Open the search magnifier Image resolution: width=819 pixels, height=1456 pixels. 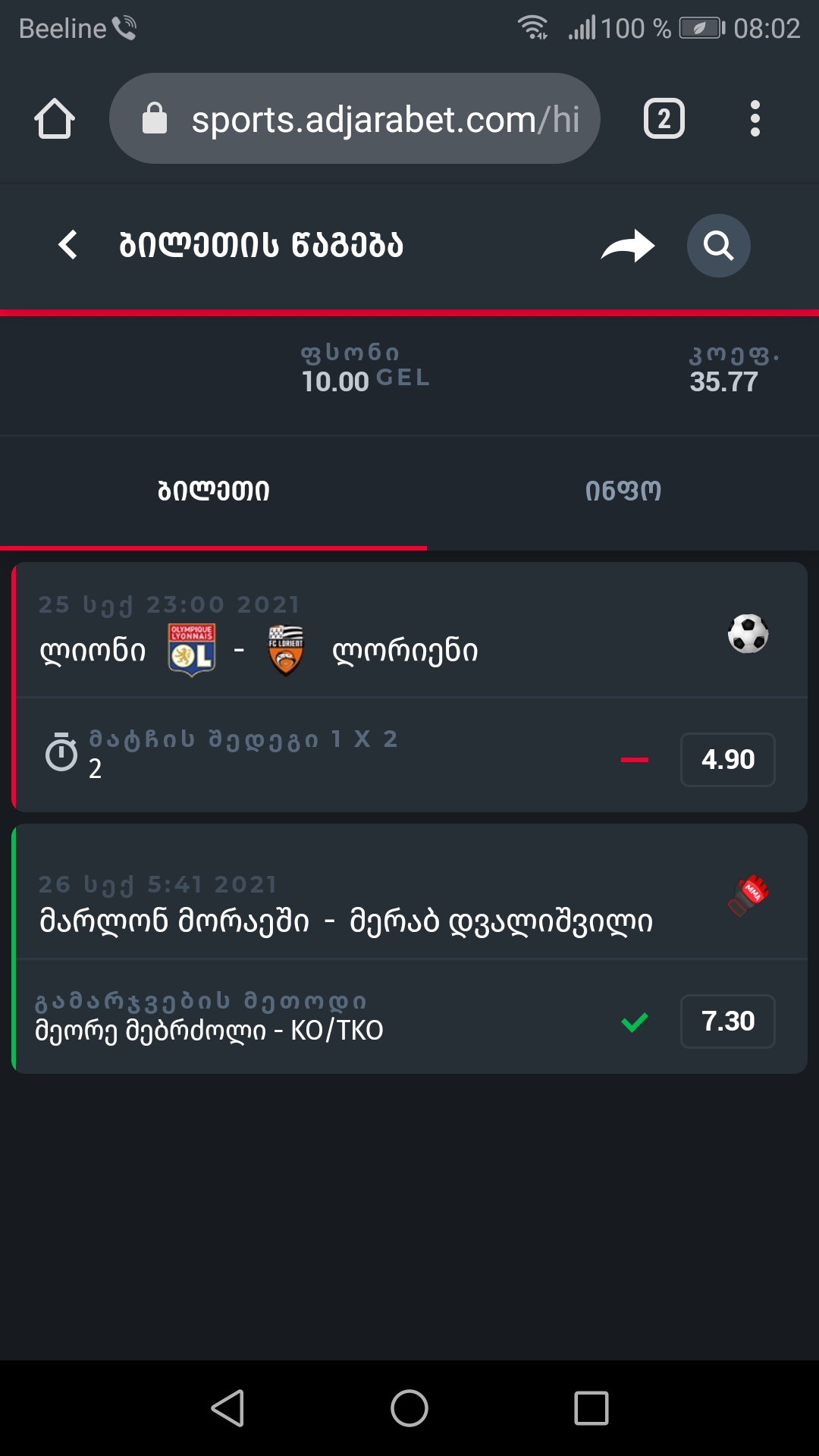click(x=718, y=246)
